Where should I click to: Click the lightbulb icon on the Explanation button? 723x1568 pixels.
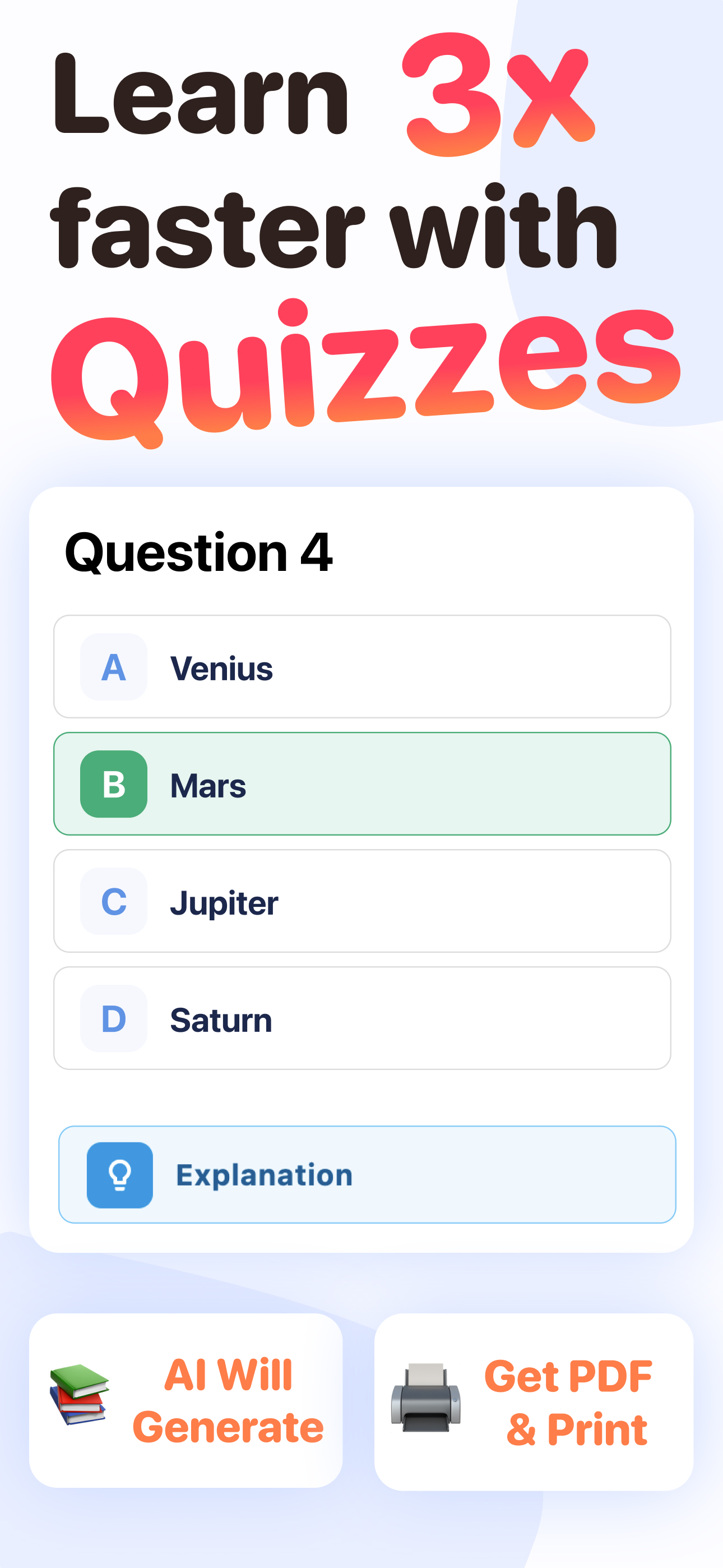(119, 1175)
